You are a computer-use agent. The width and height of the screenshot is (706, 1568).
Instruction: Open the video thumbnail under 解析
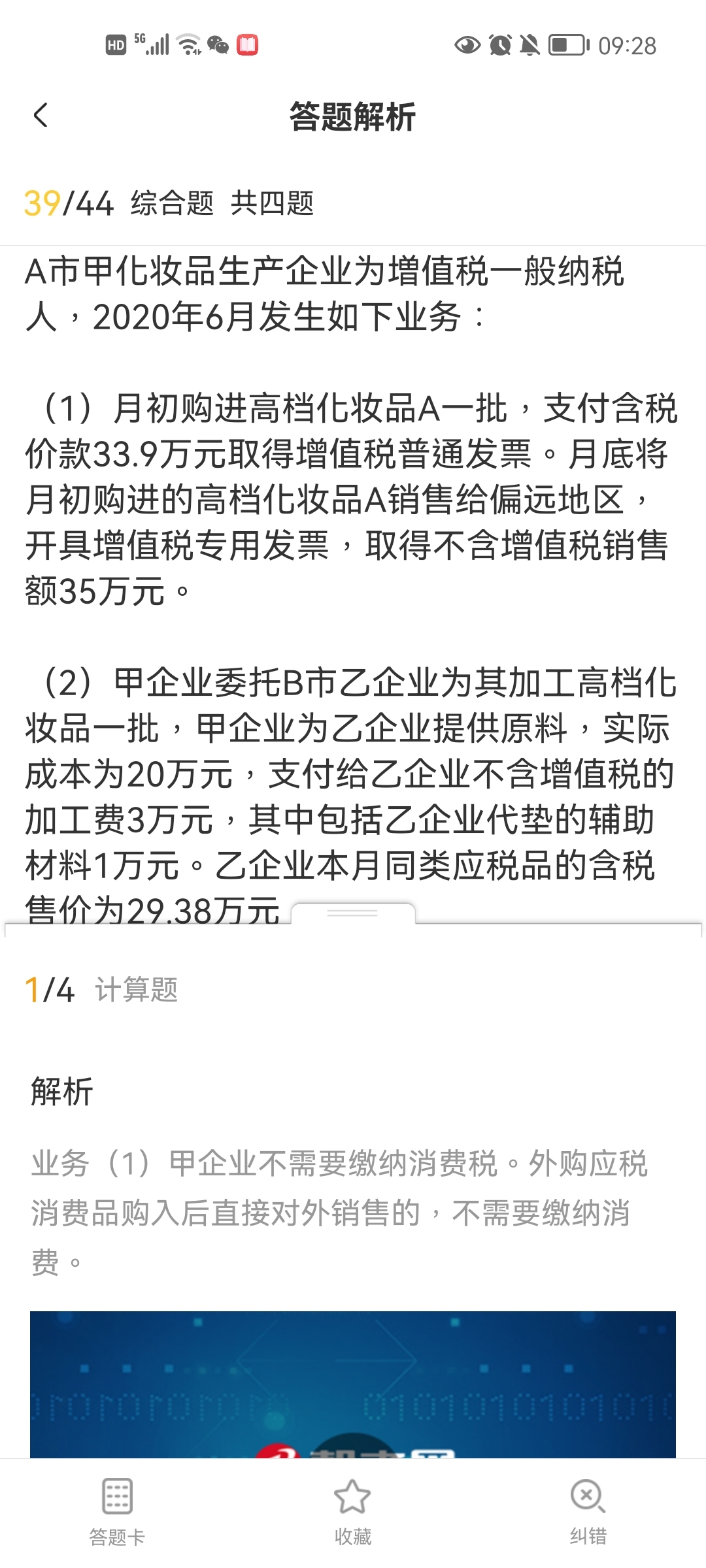pos(352,1385)
